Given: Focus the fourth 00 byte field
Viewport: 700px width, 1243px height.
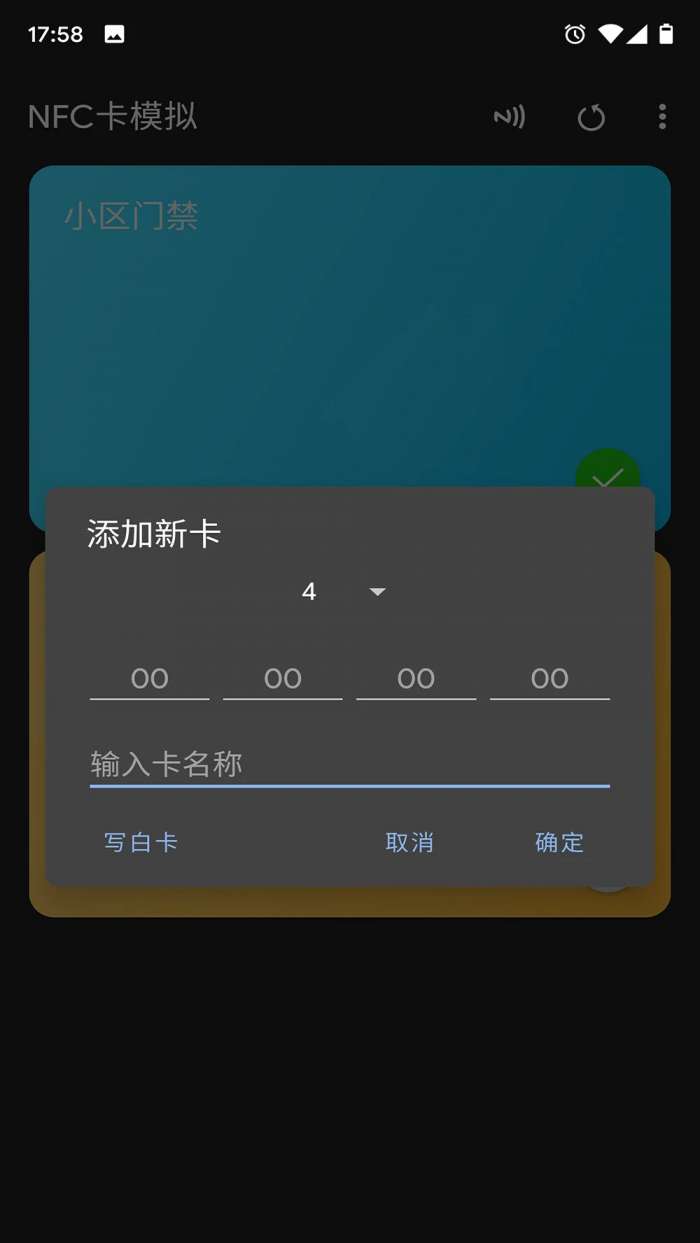Looking at the screenshot, I should tap(549, 679).
